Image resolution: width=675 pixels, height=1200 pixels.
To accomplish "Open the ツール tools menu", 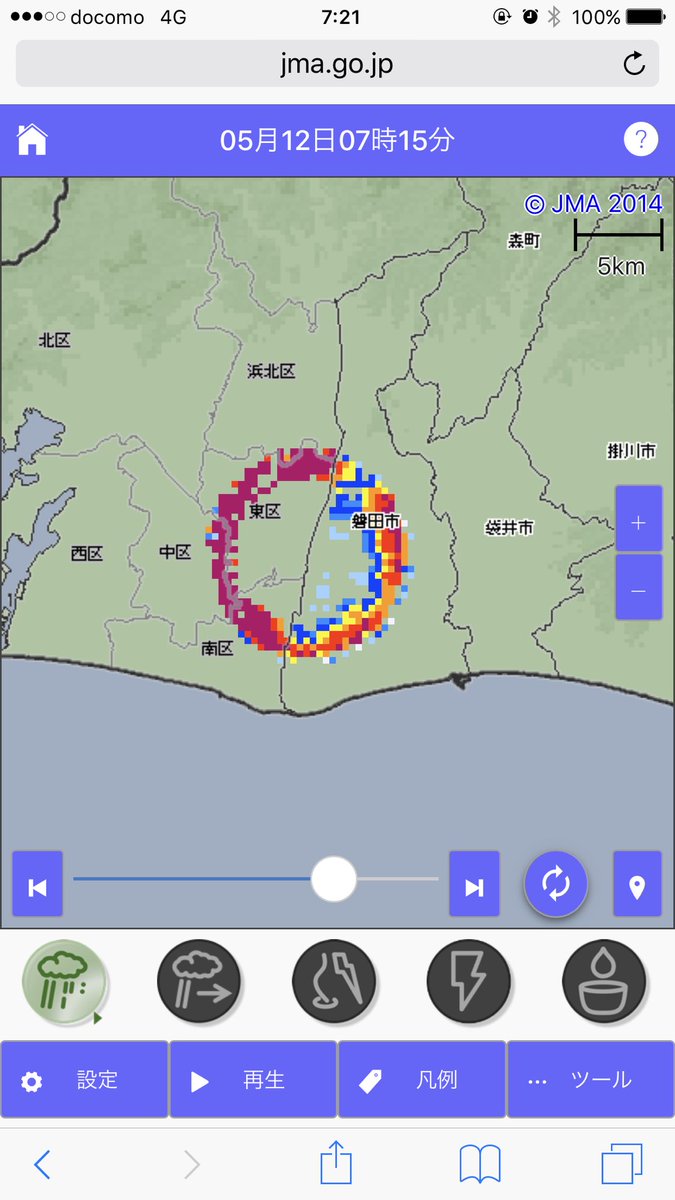I will point(590,1080).
